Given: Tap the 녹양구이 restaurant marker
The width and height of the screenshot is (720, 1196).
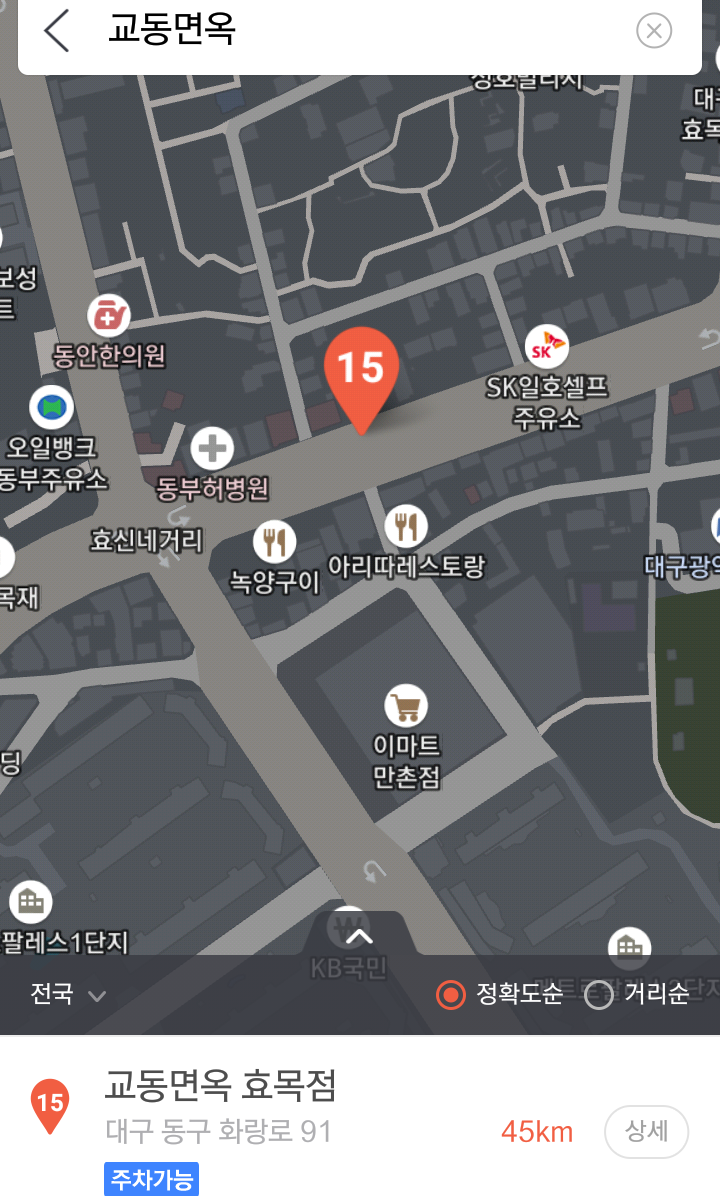Looking at the screenshot, I should [275, 542].
